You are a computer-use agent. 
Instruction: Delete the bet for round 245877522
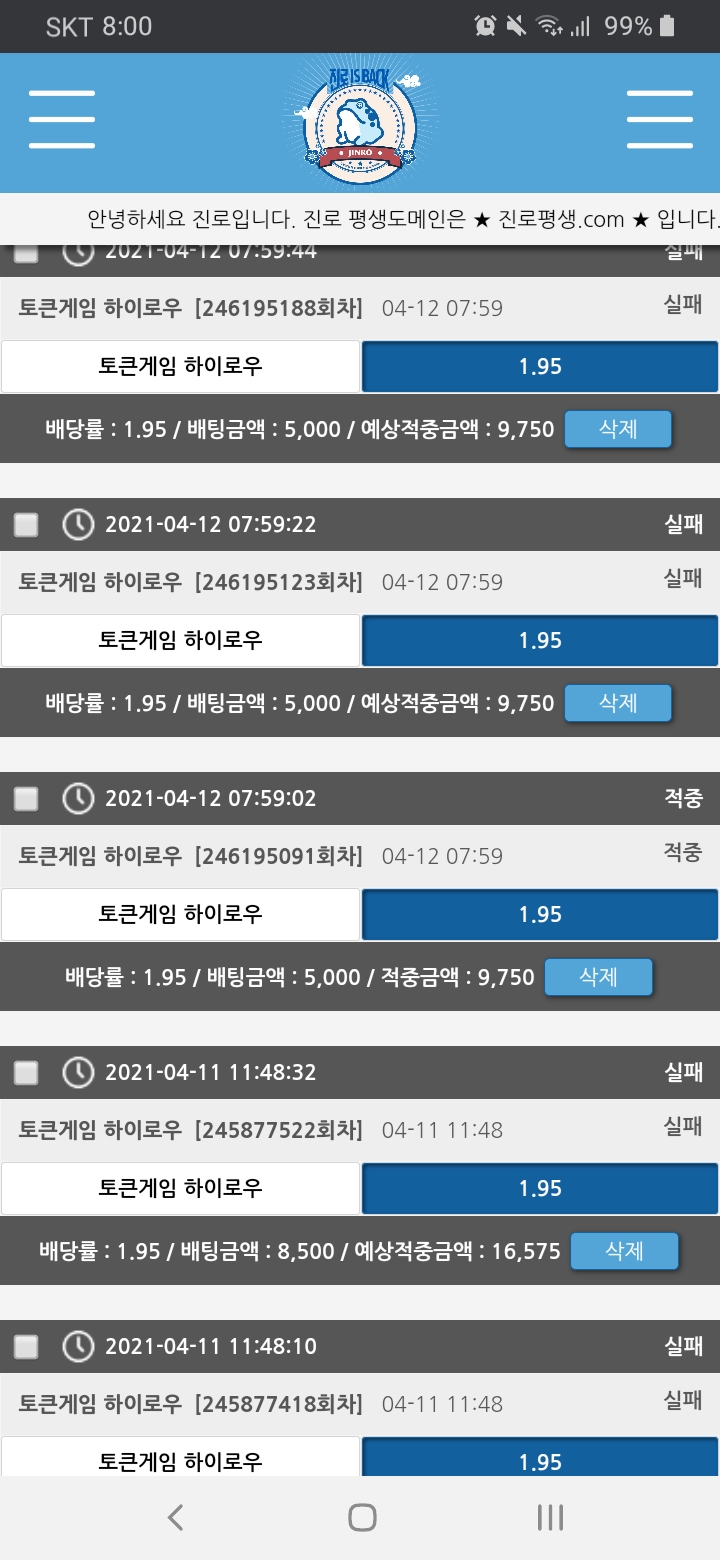[x=624, y=1251]
